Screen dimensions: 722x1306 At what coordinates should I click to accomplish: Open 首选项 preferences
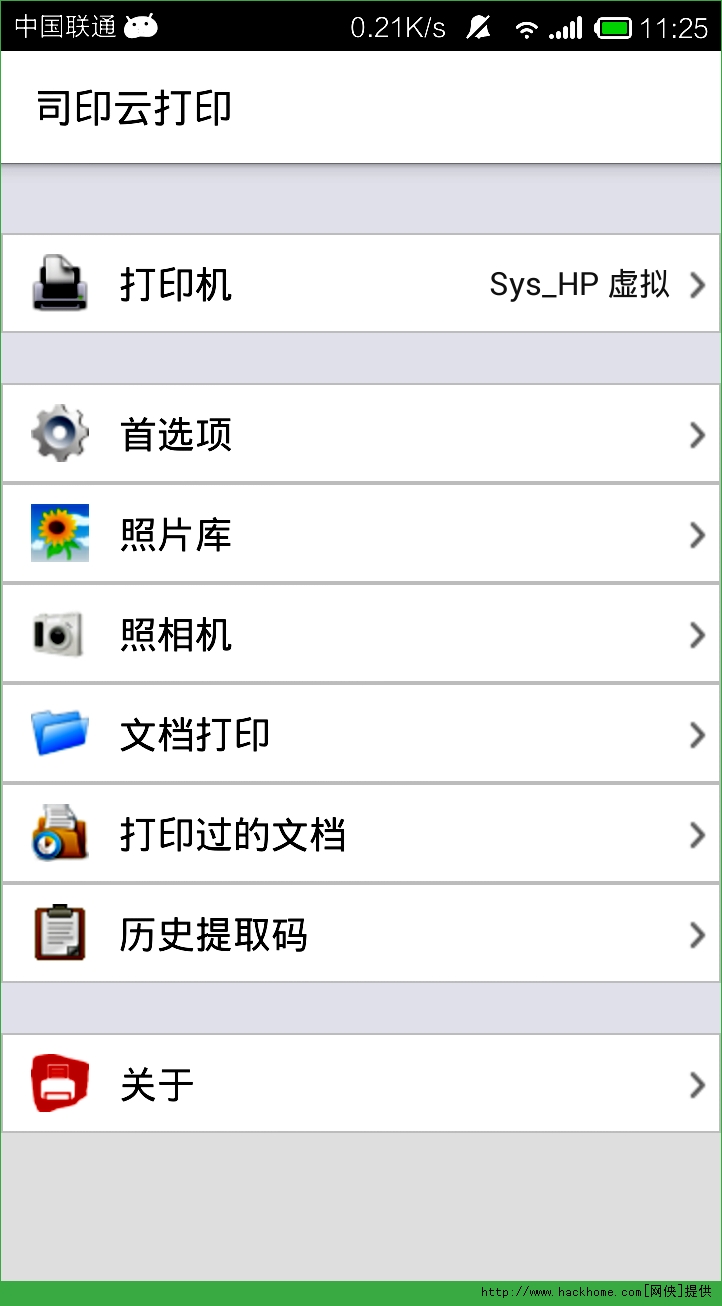coord(360,434)
